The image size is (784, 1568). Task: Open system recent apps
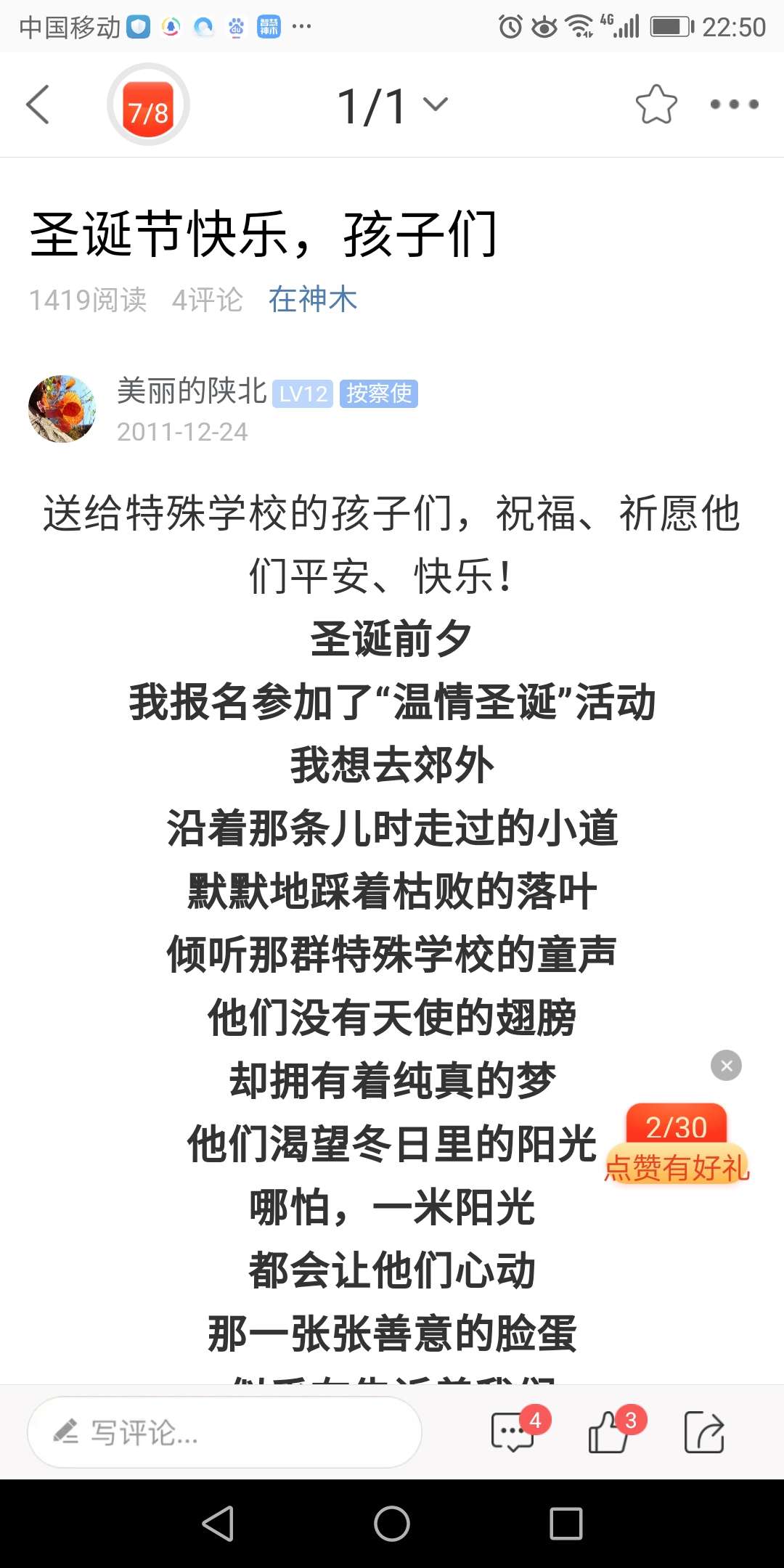tap(566, 1523)
